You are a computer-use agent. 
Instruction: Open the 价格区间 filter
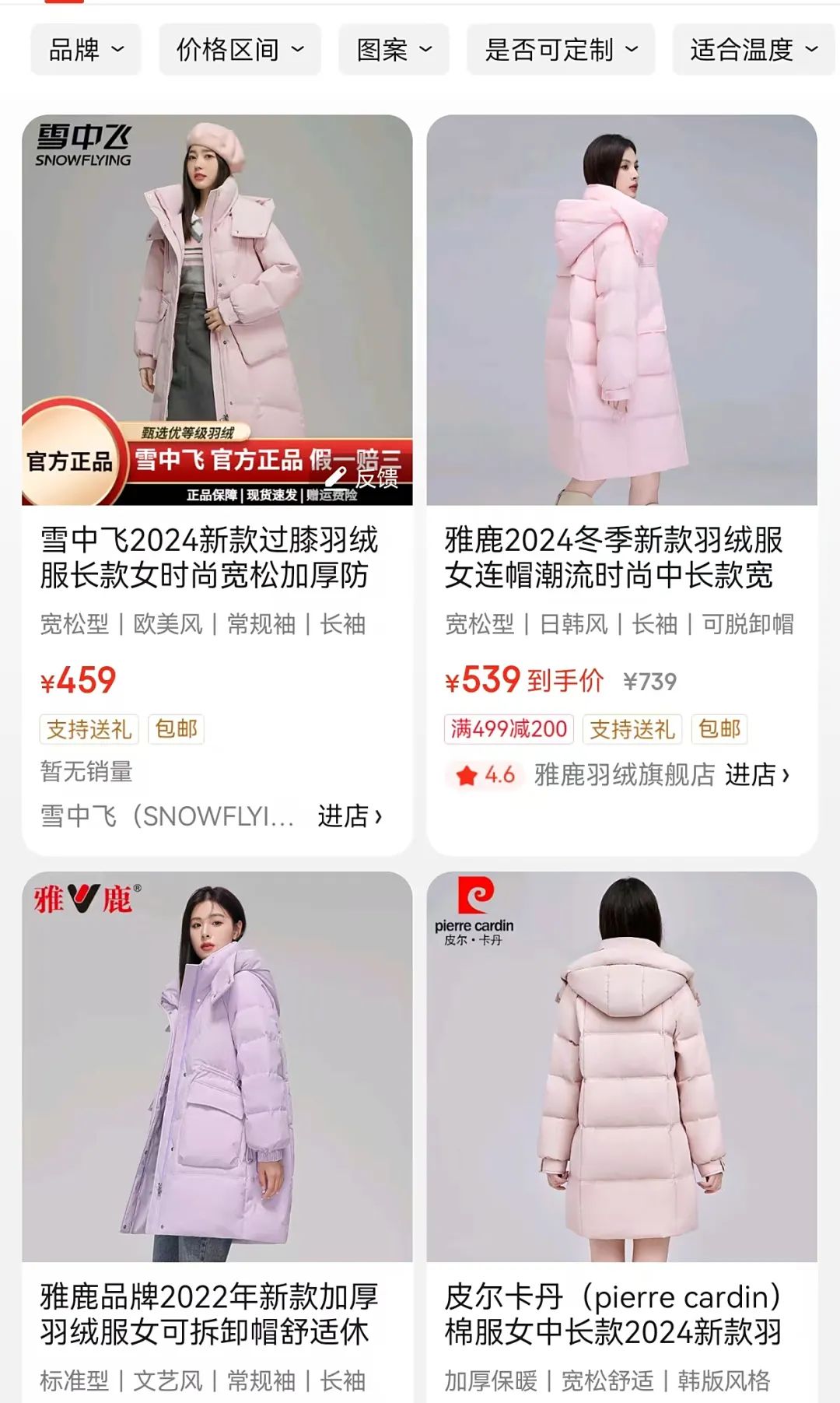click(240, 50)
